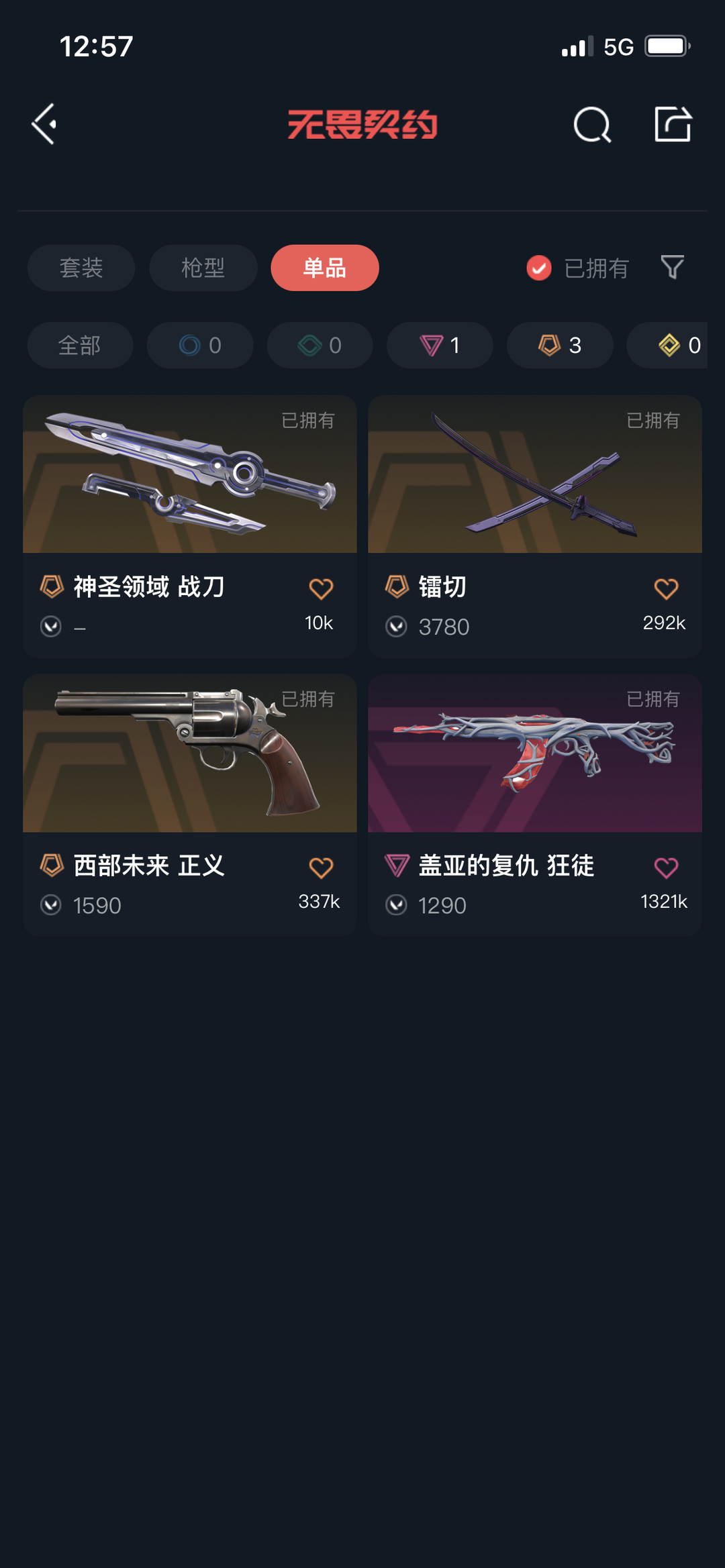Open the 神圣领域 战刀 skin card
The width and height of the screenshot is (725, 1568).
click(189, 526)
